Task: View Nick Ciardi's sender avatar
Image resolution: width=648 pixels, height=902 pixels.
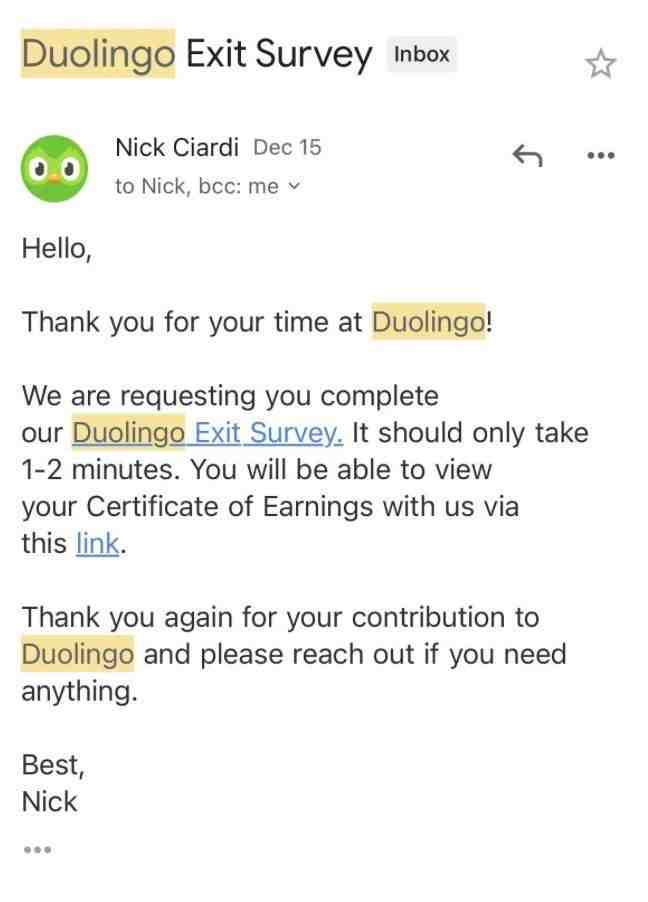Action: point(54,168)
